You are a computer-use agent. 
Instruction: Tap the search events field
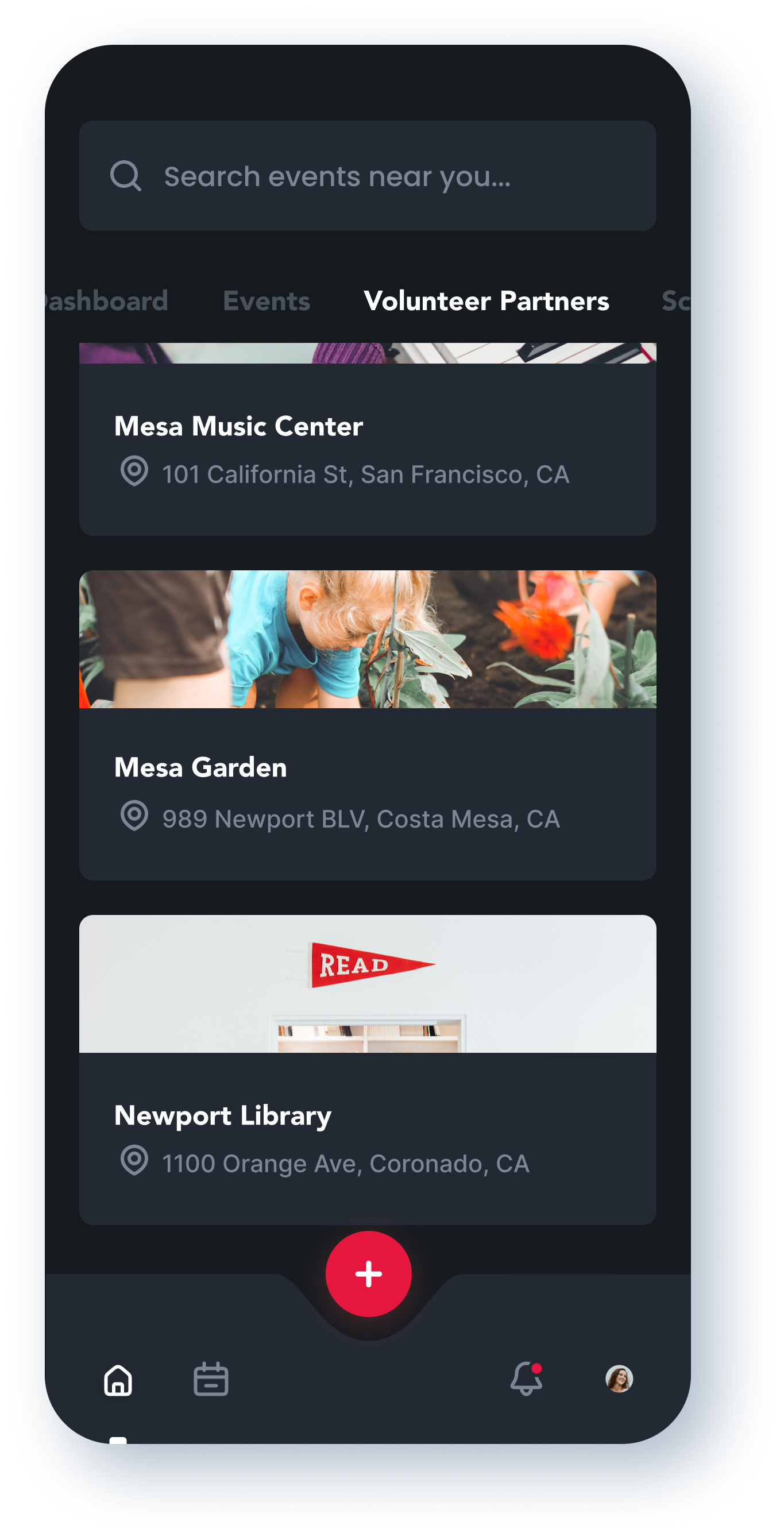point(368,176)
